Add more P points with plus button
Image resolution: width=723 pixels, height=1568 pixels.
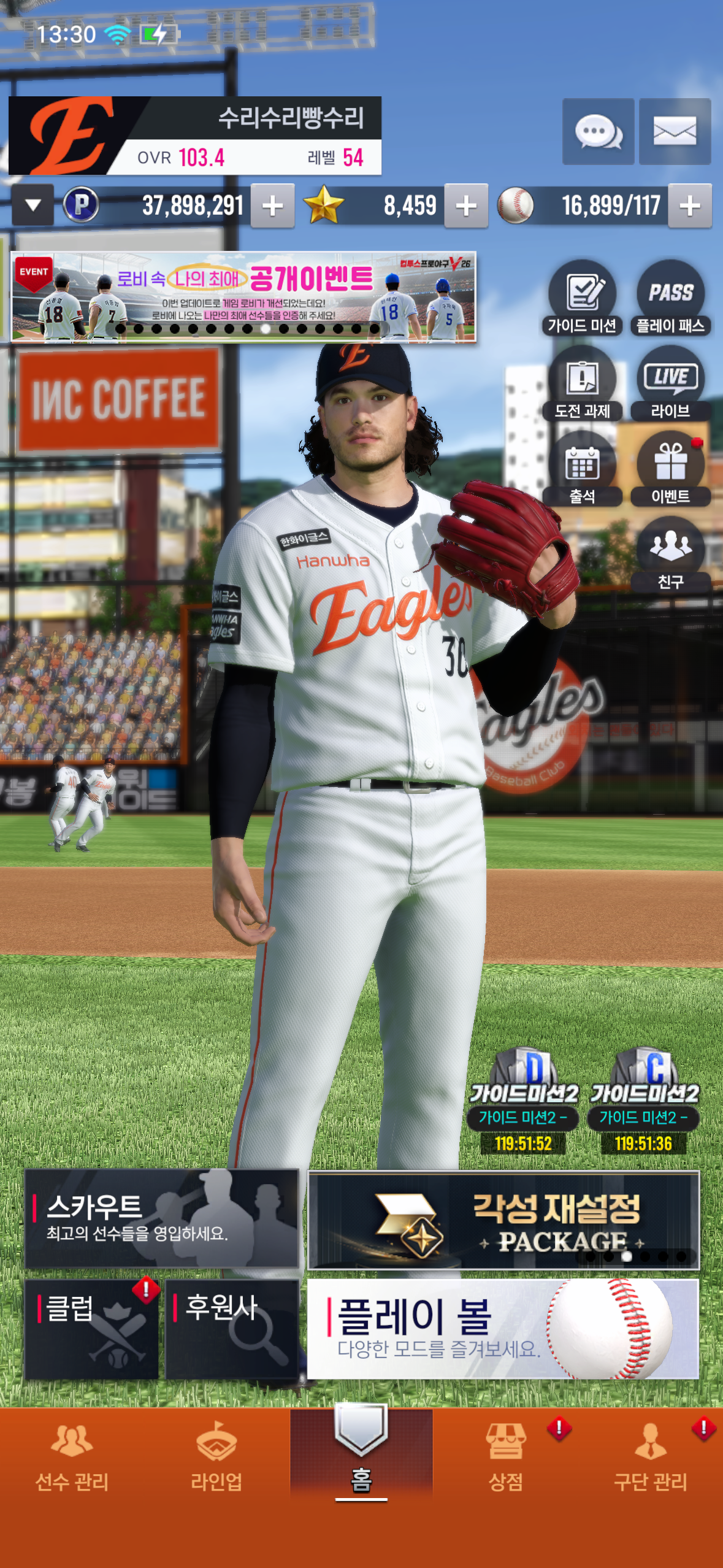(x=273, y=206)
